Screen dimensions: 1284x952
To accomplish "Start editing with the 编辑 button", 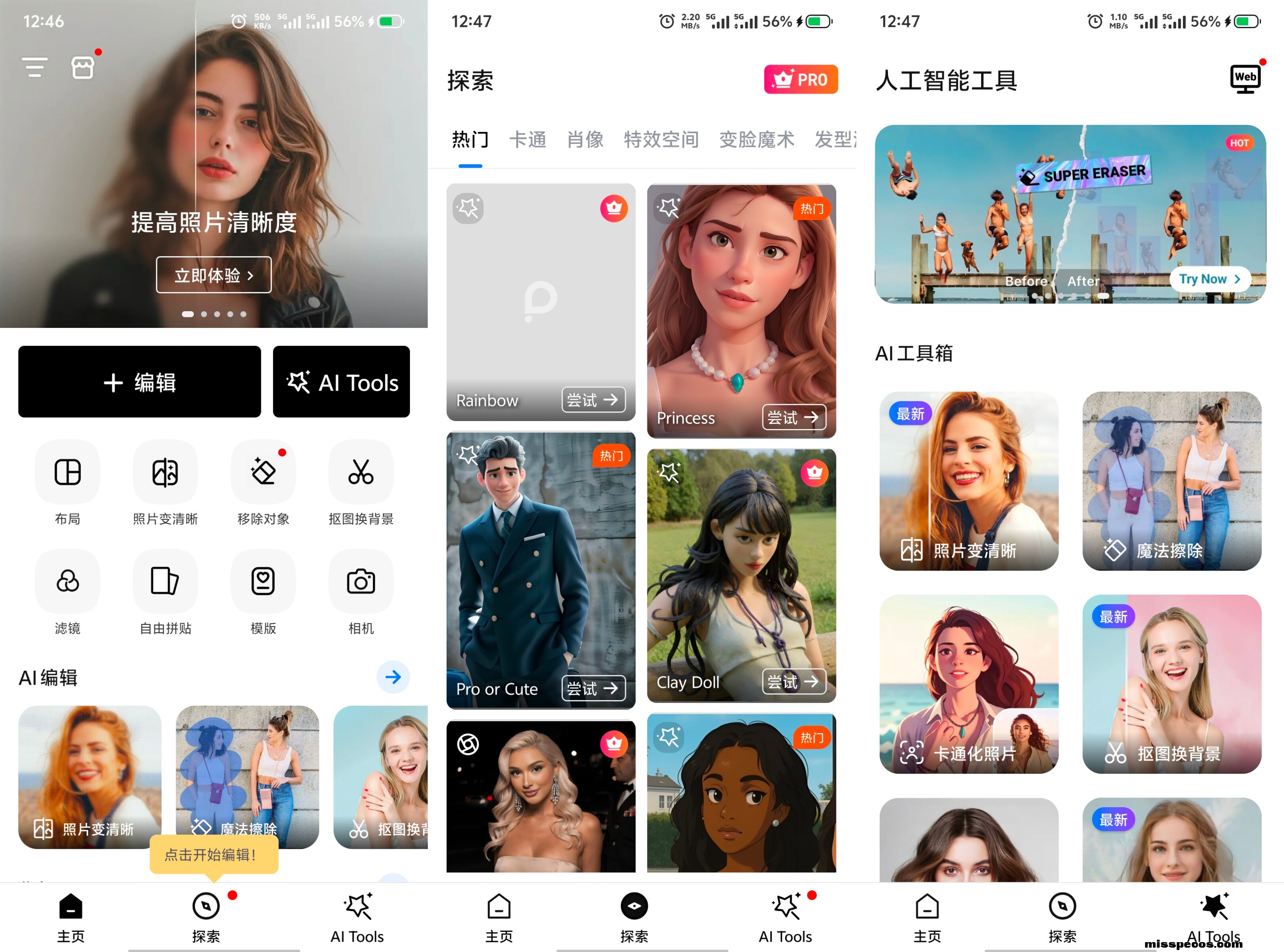I will 140,382.
